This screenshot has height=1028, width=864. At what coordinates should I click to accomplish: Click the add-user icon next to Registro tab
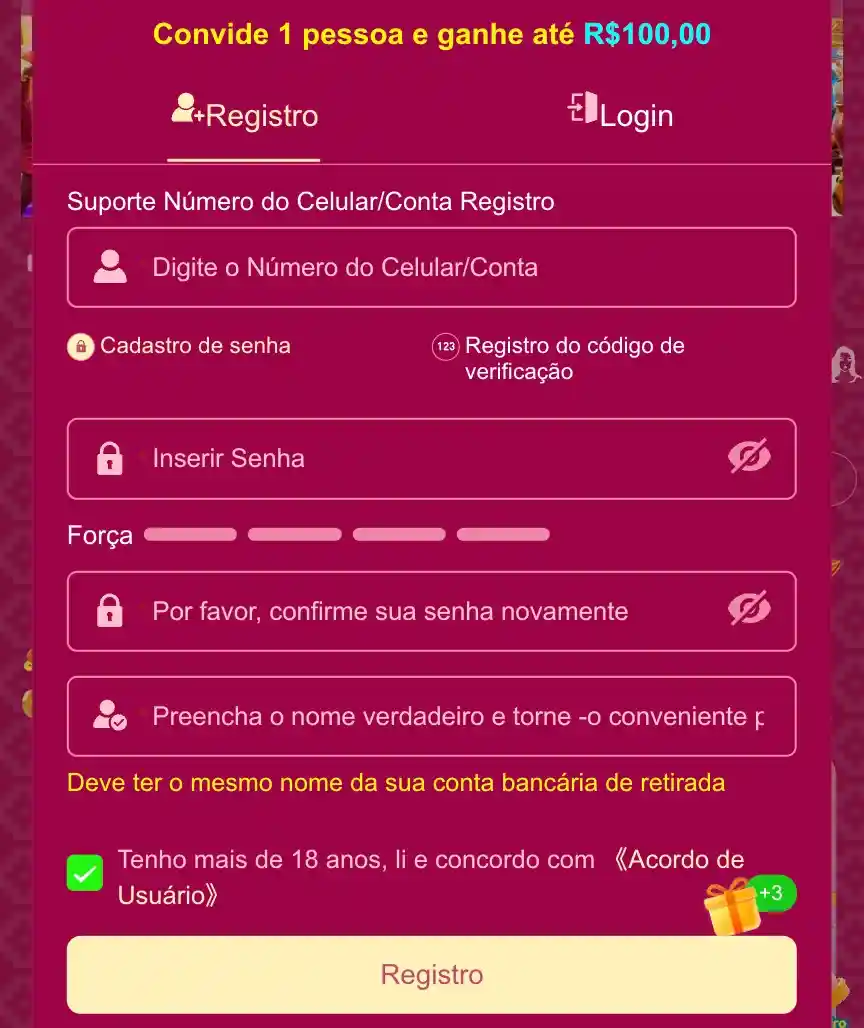(183, 110)
